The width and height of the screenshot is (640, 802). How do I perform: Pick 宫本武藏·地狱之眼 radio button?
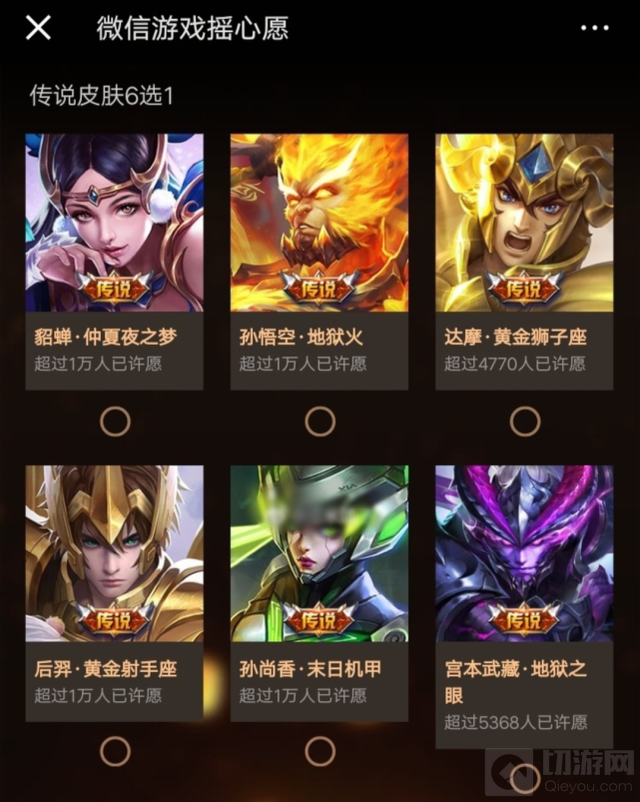point(525,777)
